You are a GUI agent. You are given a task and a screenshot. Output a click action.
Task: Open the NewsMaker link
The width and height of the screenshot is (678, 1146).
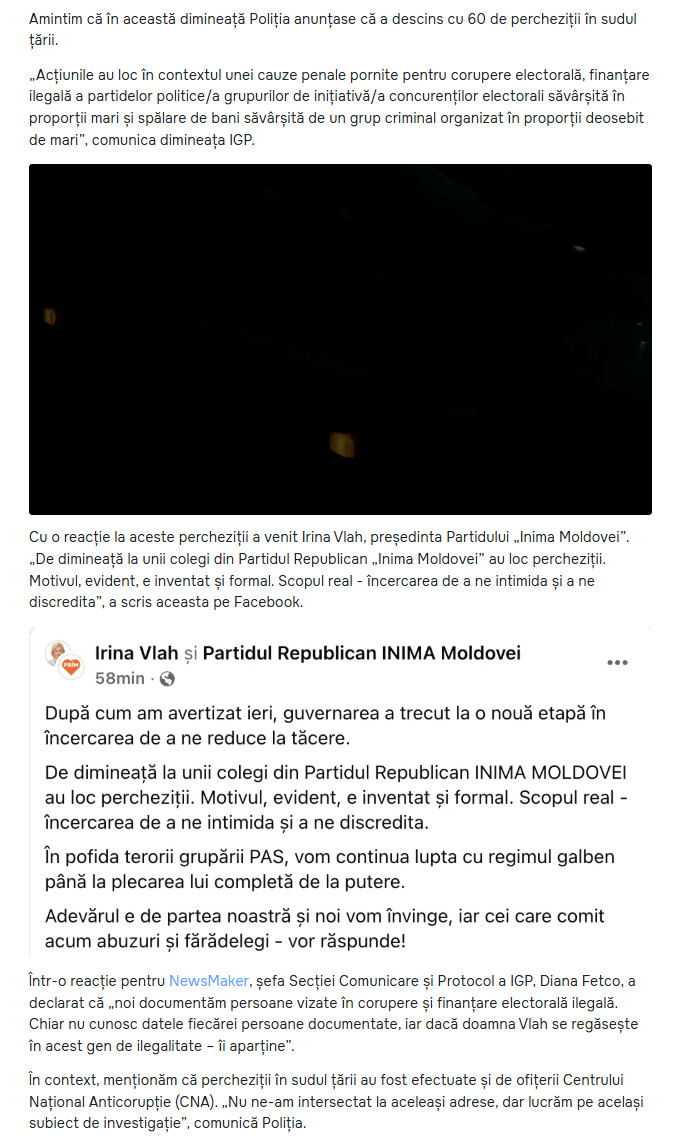pyautogui.click(x=208, y=981)
